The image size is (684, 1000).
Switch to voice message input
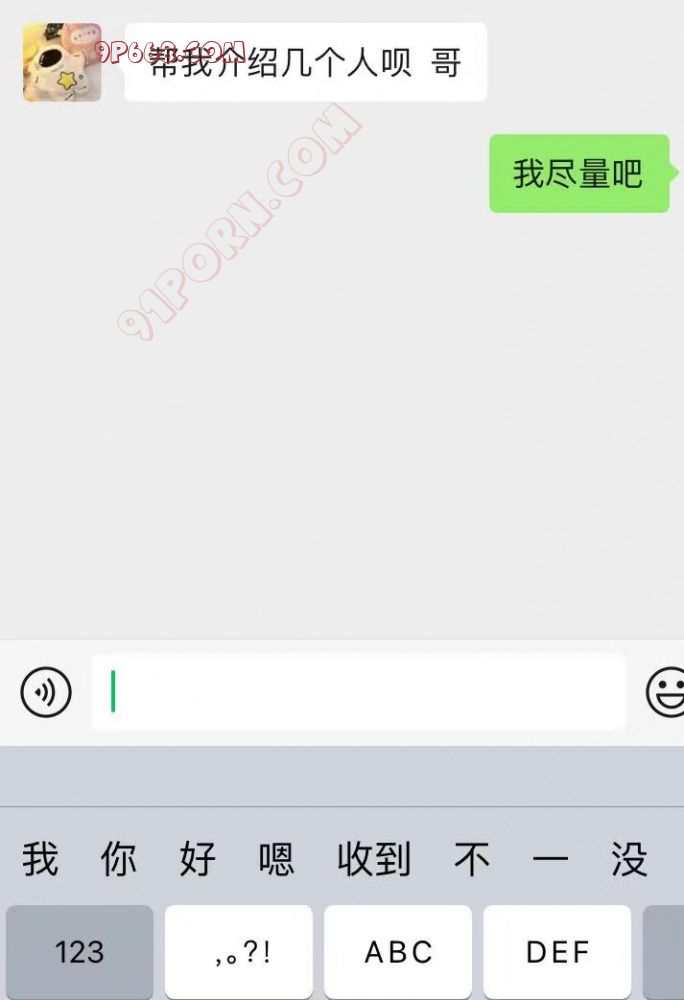pyautogui.click(x=46, y=692)
